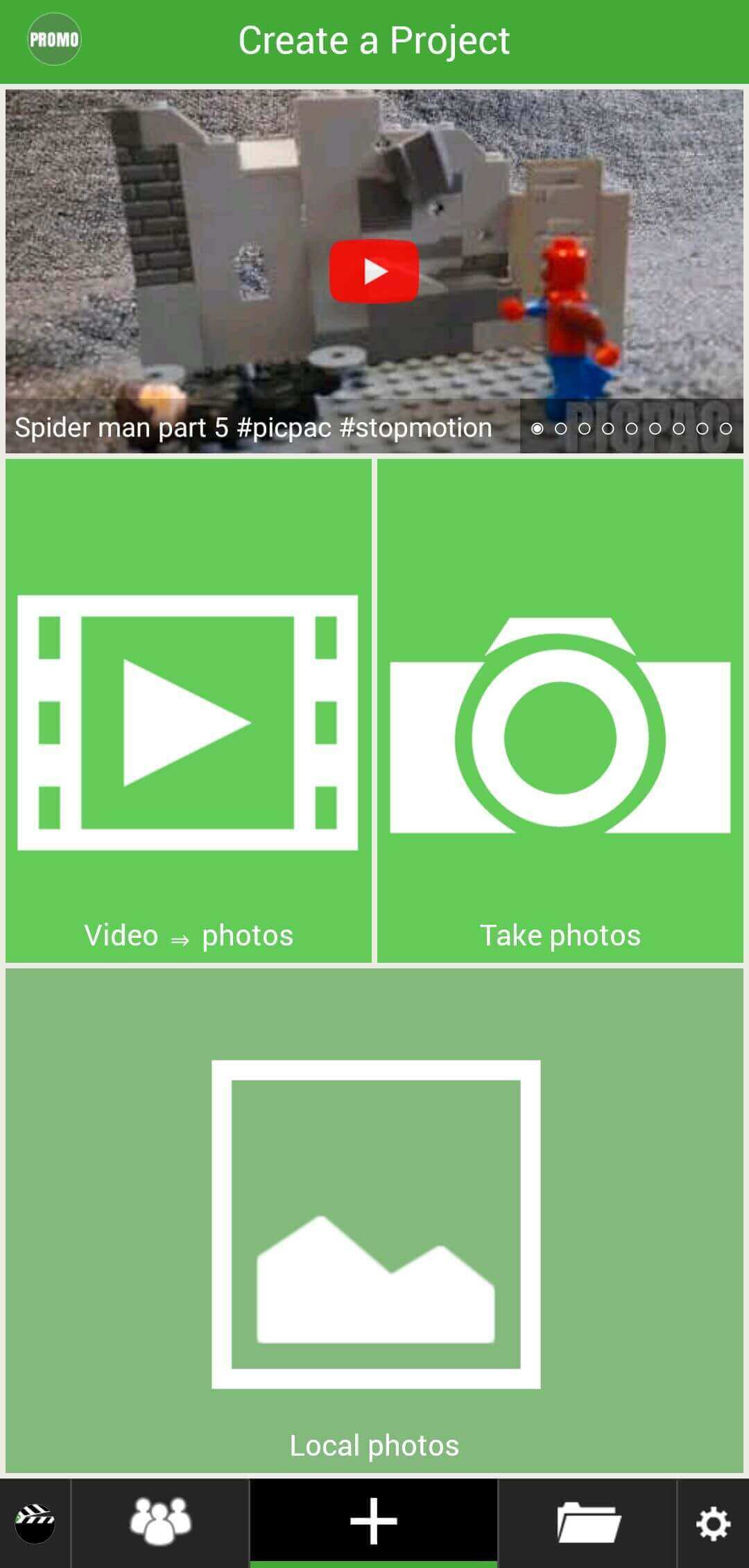This screenshot has width=749, height=1568.
Task: Click the Create a Project title bar
Action: pos(374,40)
